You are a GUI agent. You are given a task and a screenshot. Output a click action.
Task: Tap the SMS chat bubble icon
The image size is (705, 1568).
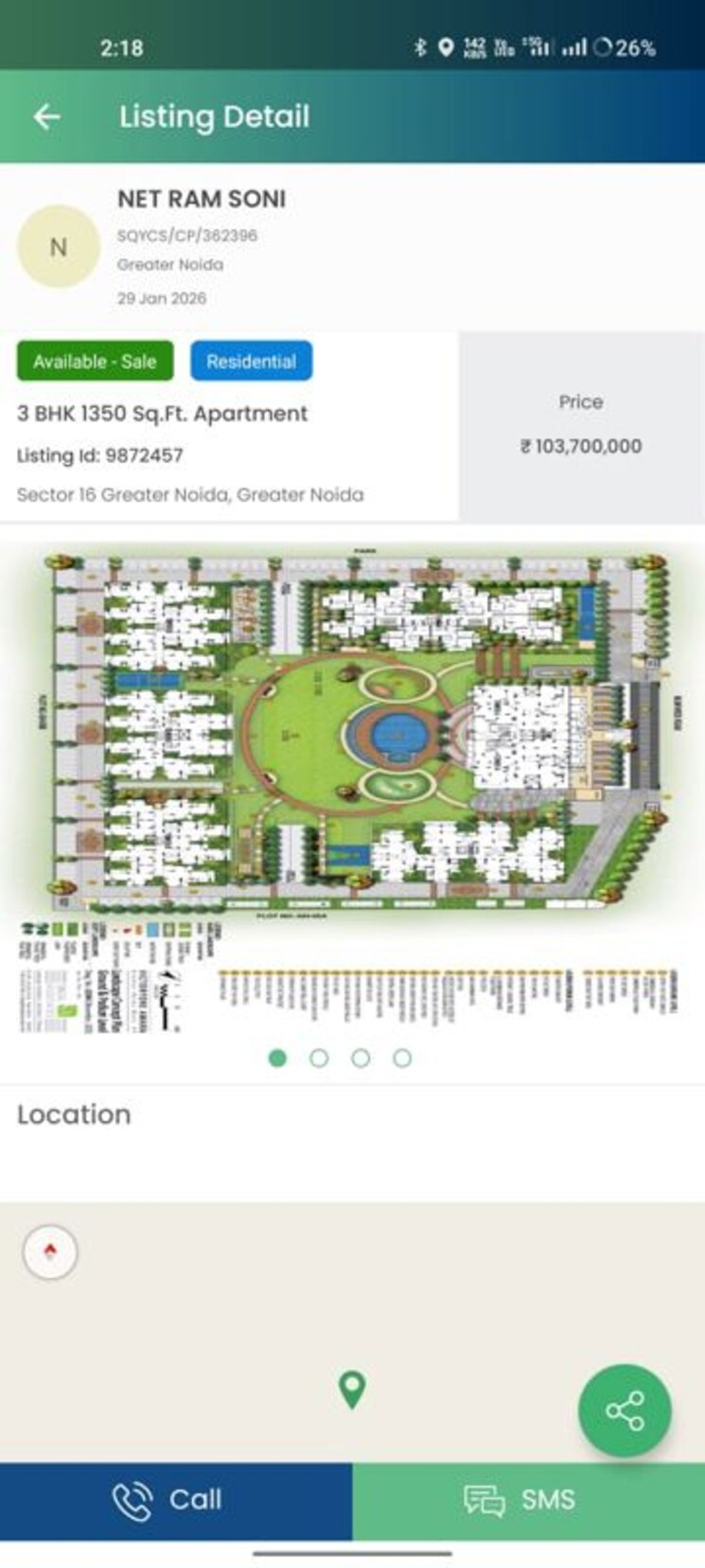click(483, 1499)
